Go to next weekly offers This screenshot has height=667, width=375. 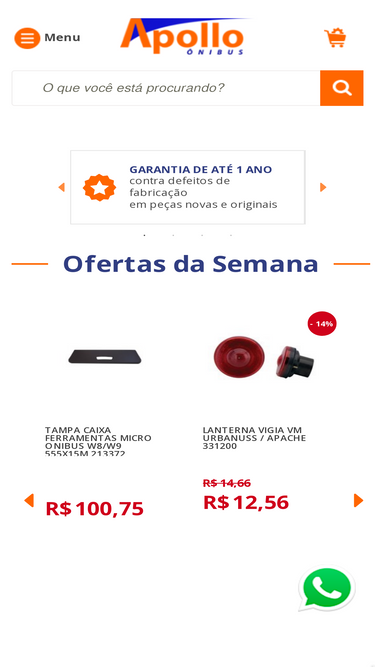pyautogui.click(x=358, y=500)
